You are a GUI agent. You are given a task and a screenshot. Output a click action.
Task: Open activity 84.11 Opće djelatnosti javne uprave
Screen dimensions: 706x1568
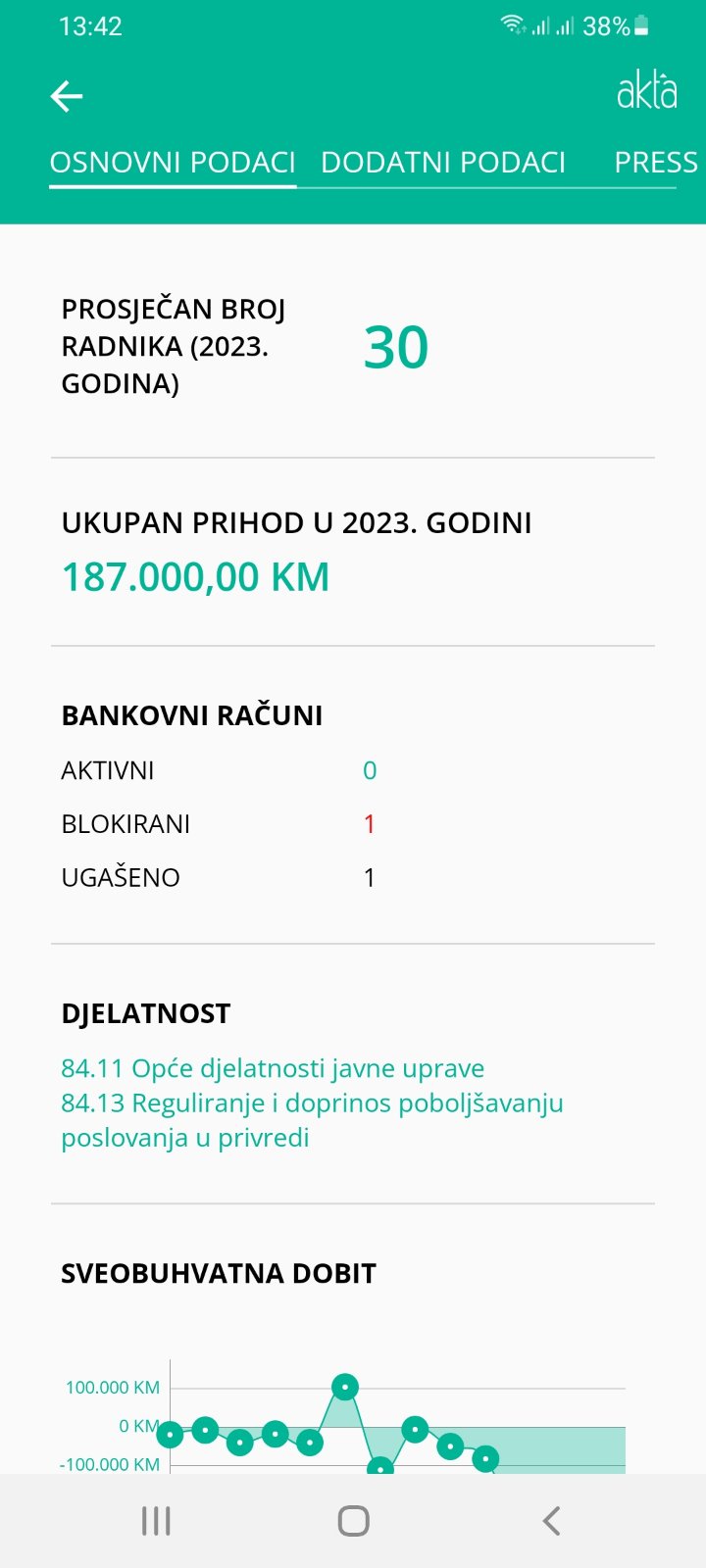pos(273,1068)
